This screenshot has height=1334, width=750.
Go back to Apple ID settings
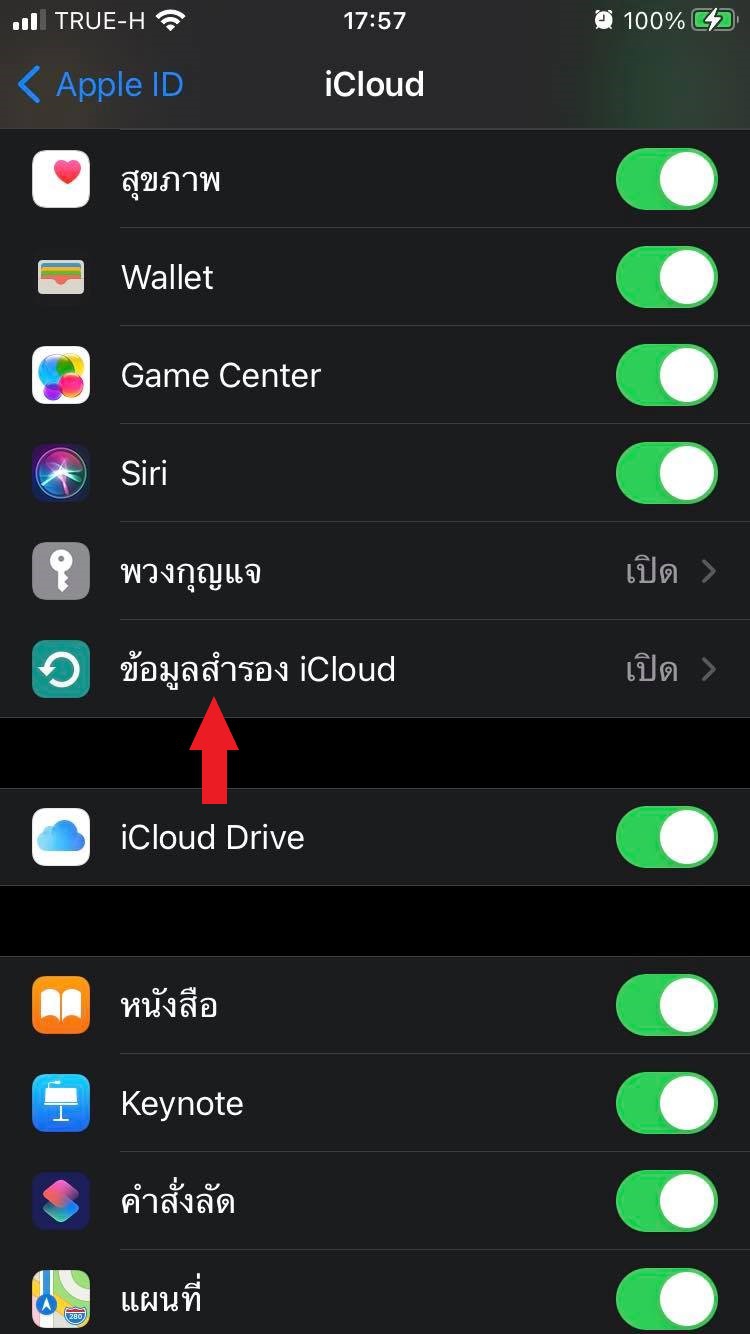pos(100,85)
